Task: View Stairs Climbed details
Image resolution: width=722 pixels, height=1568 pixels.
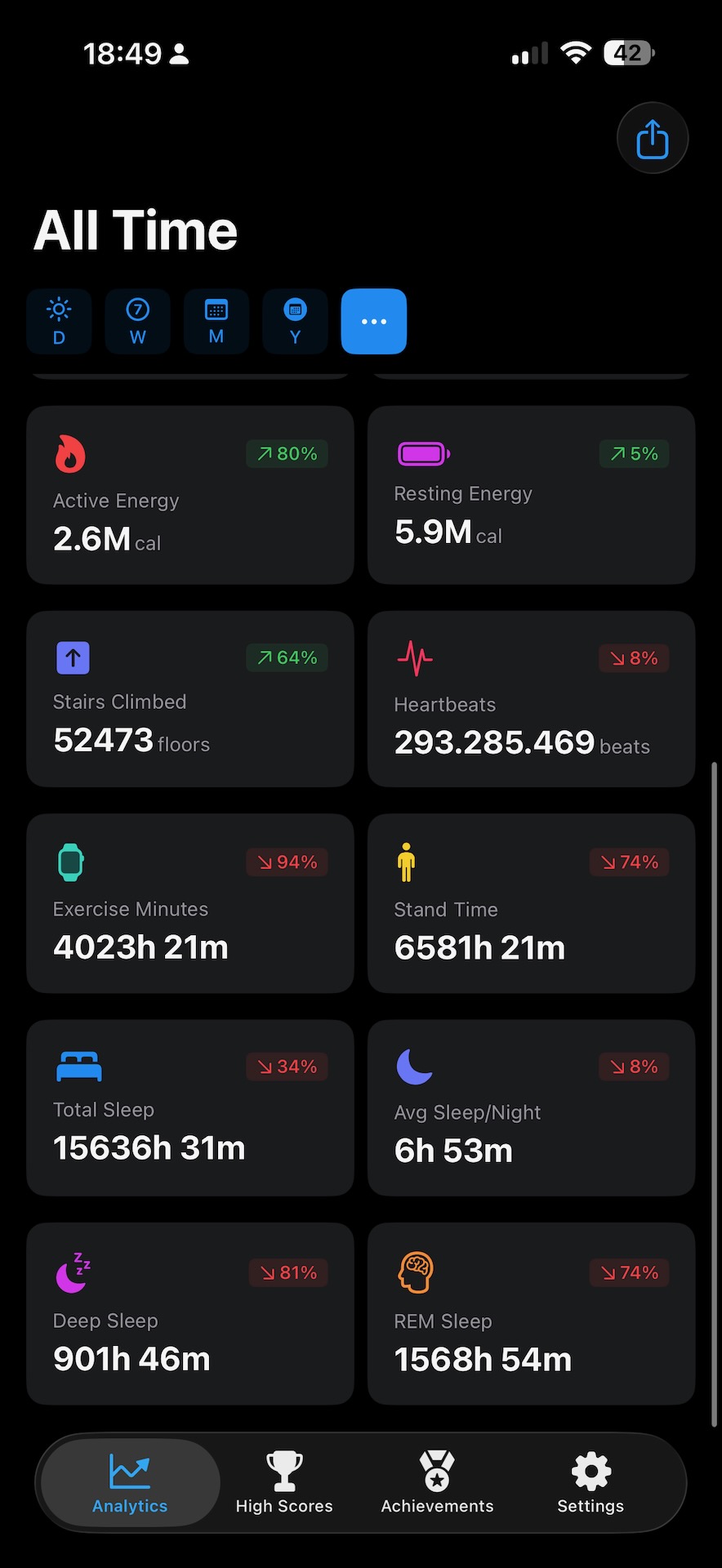Action: coord(190,699)
